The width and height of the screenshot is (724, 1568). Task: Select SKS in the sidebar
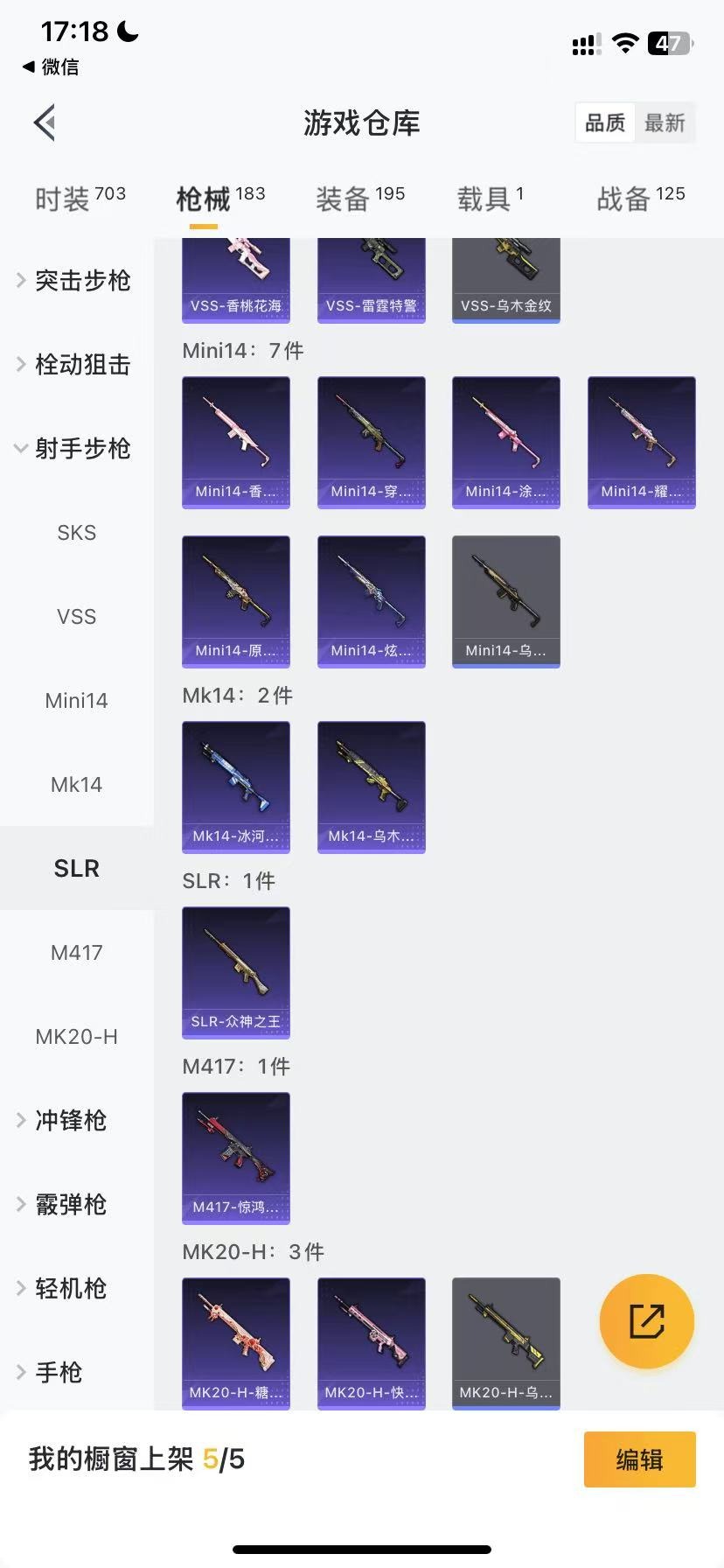tap(77, 532)
